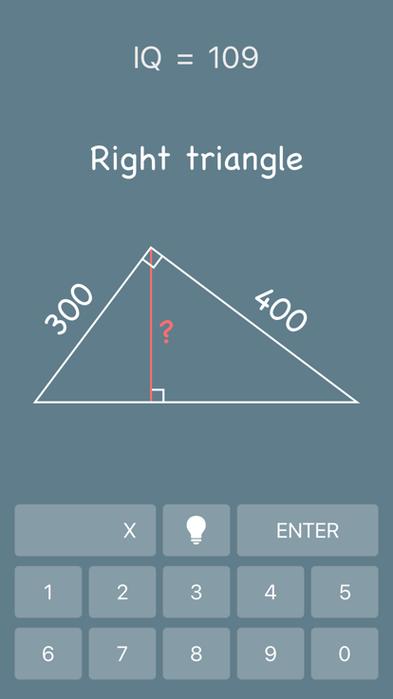Viewport: 393px width, 699px height.
Task: Input digit 9 from the keypad
Action: (x=270, y=654)
